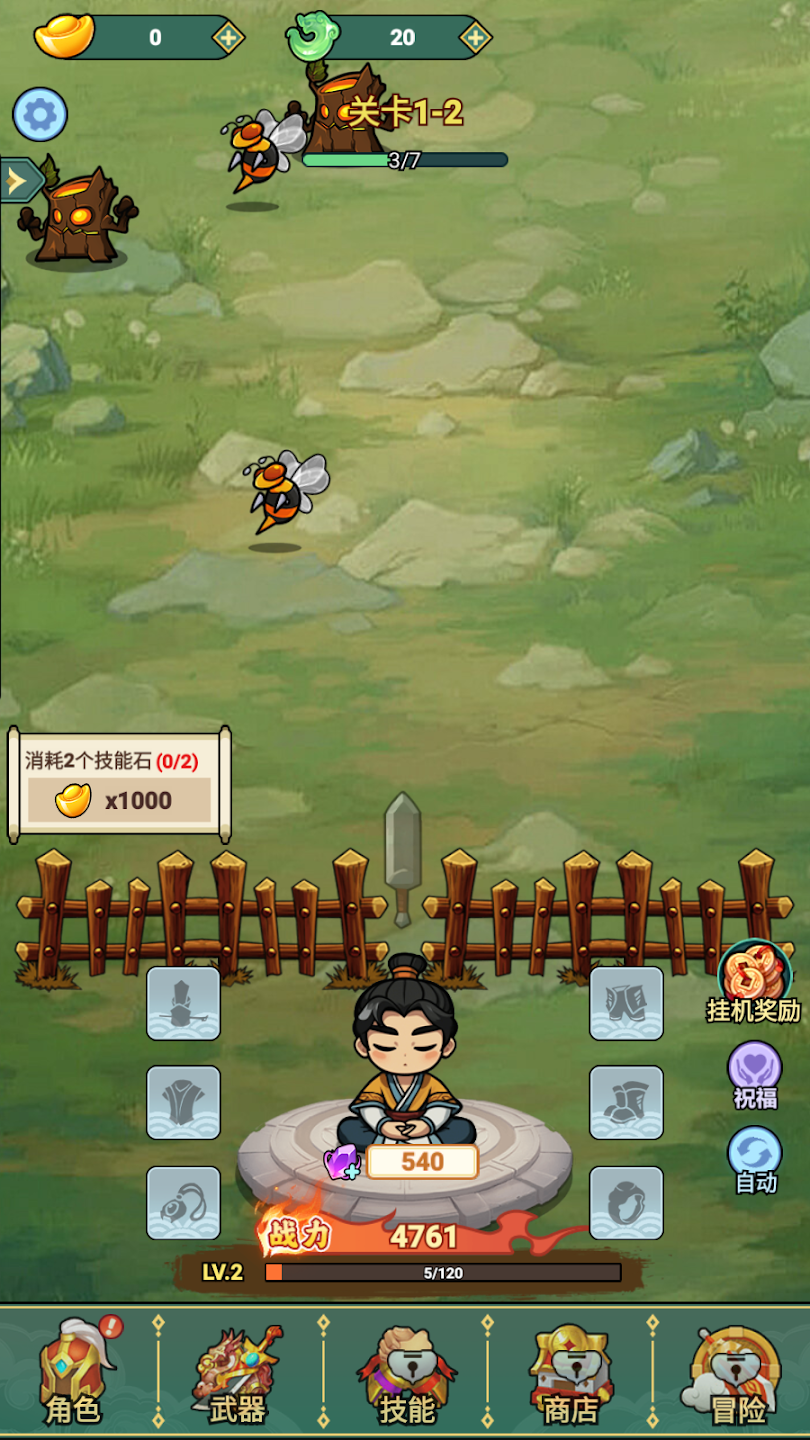Toggle 自动 auto mode
Screen dimensions: 810x1440
pyautogui.click(x=755, y=1159)
